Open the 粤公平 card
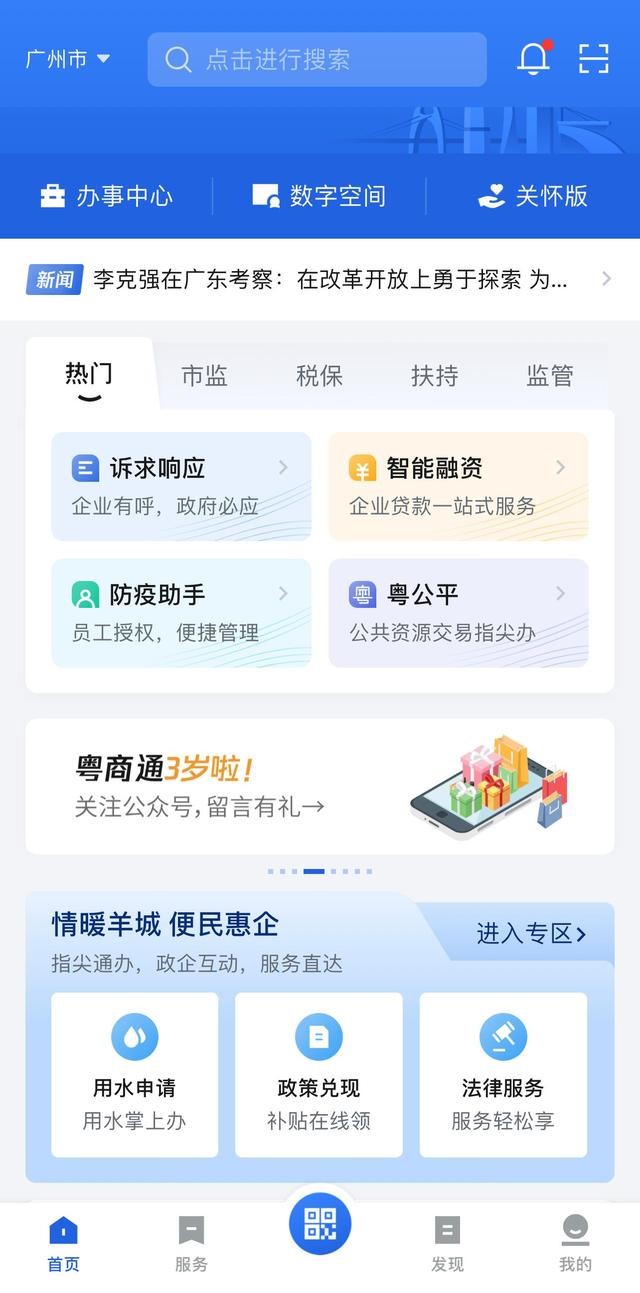This screenshot has height=1293, width=640. 458,612
